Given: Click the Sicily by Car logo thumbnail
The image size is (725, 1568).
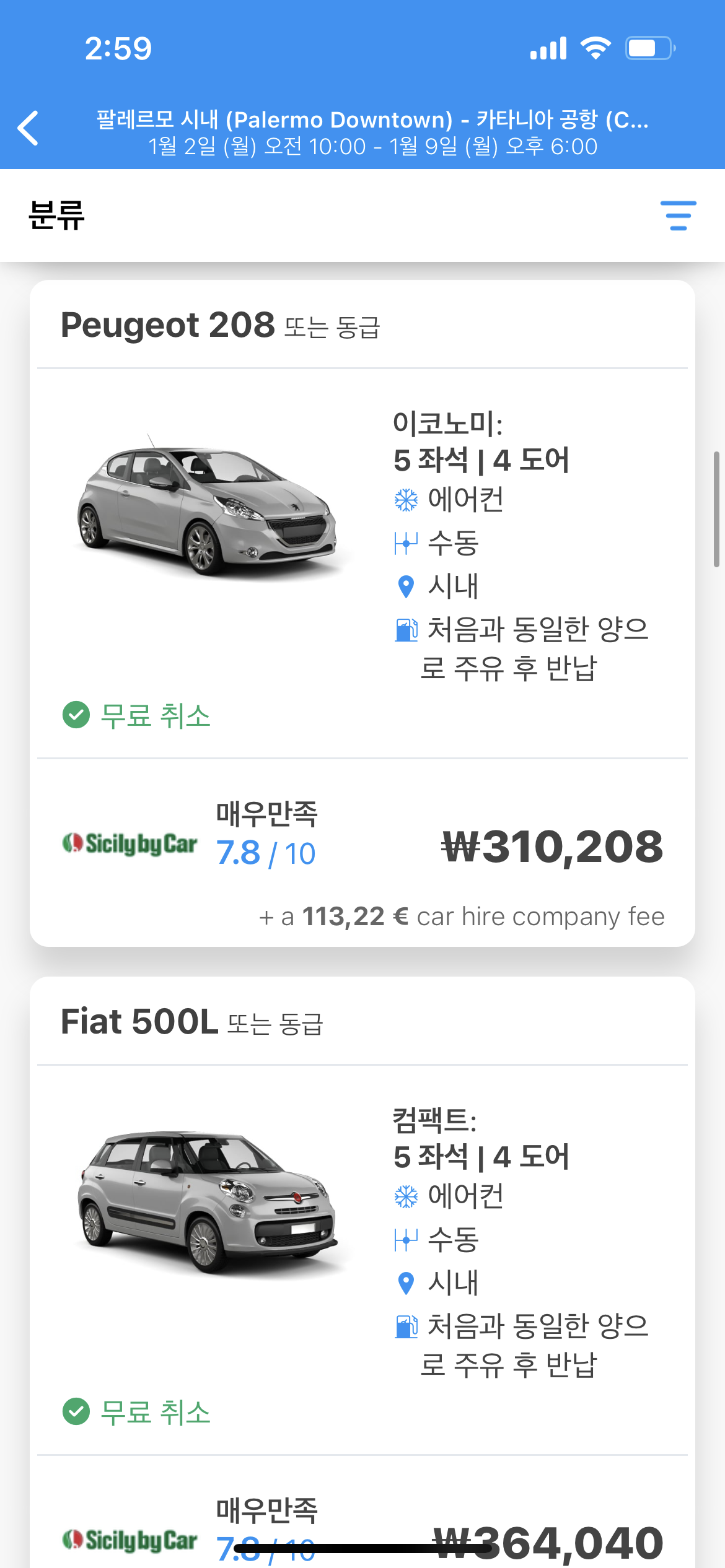Looking at the screenshot, I should tap(130, 843).
